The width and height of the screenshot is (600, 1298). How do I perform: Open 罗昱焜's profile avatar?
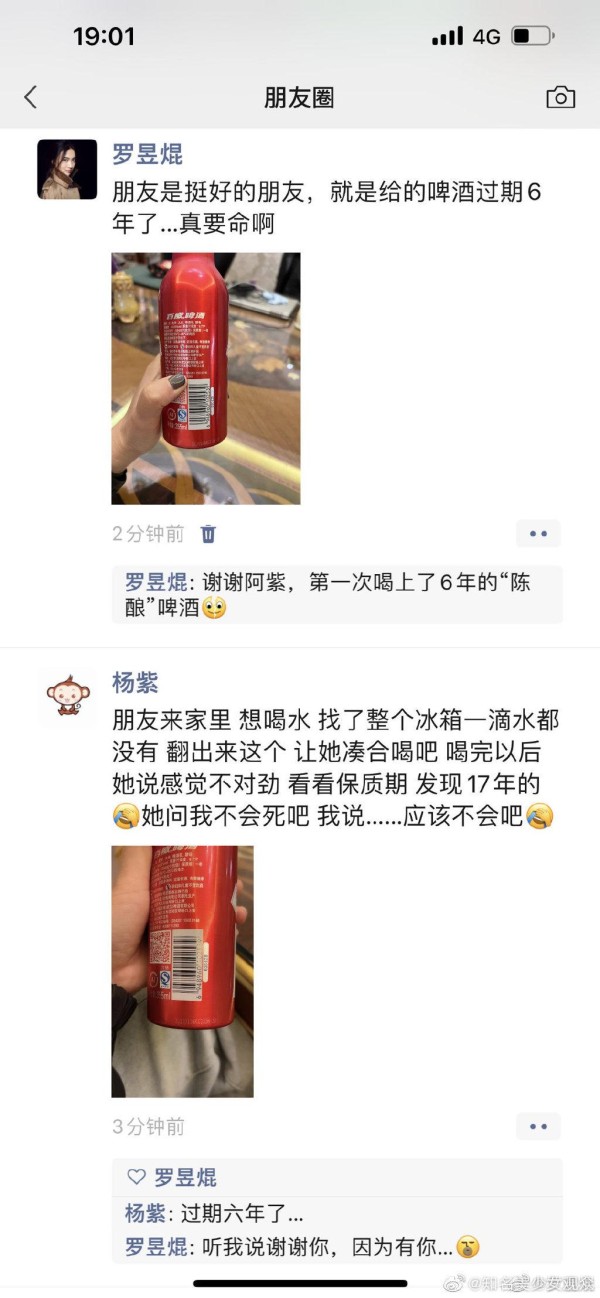(67, 169)
